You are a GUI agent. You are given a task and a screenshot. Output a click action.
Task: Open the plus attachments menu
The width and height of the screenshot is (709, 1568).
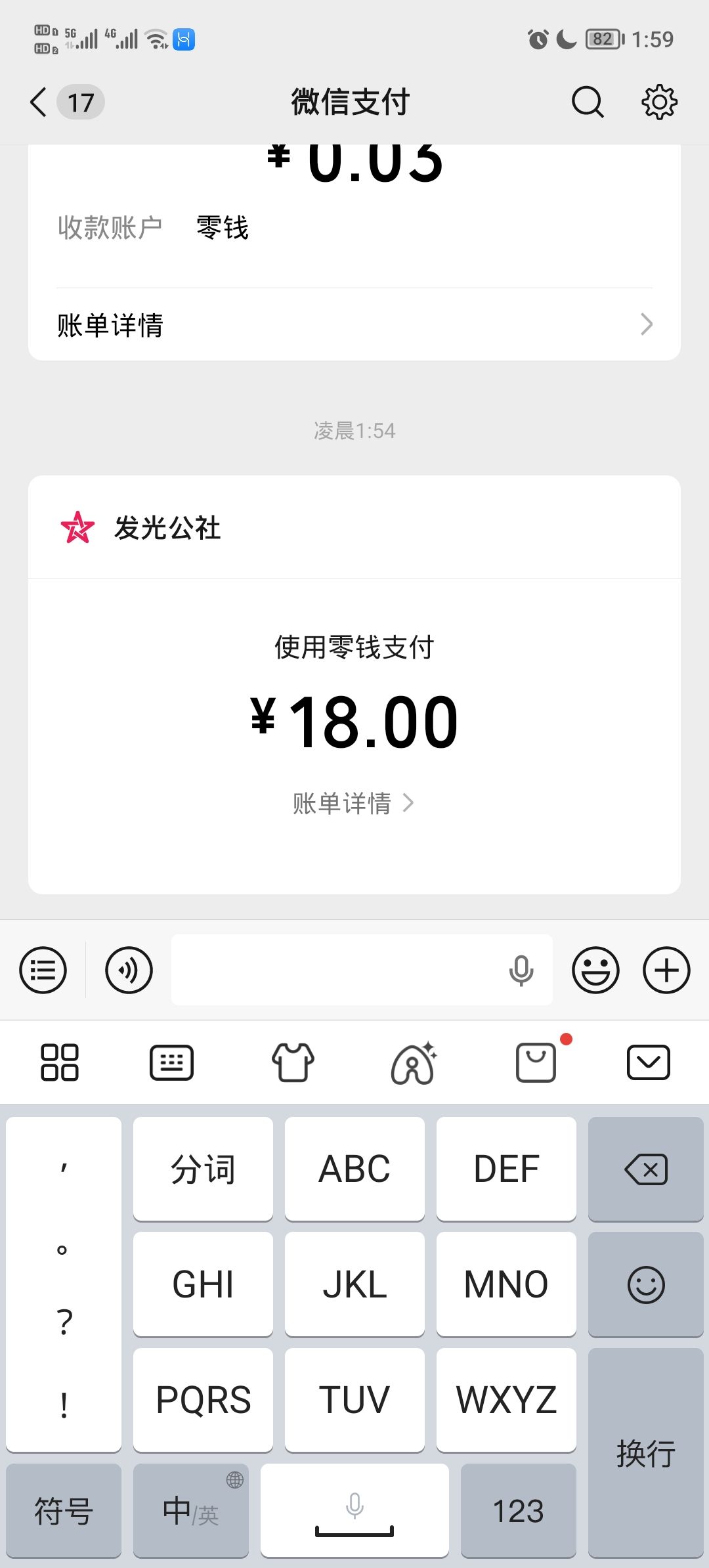click(666, 970)
